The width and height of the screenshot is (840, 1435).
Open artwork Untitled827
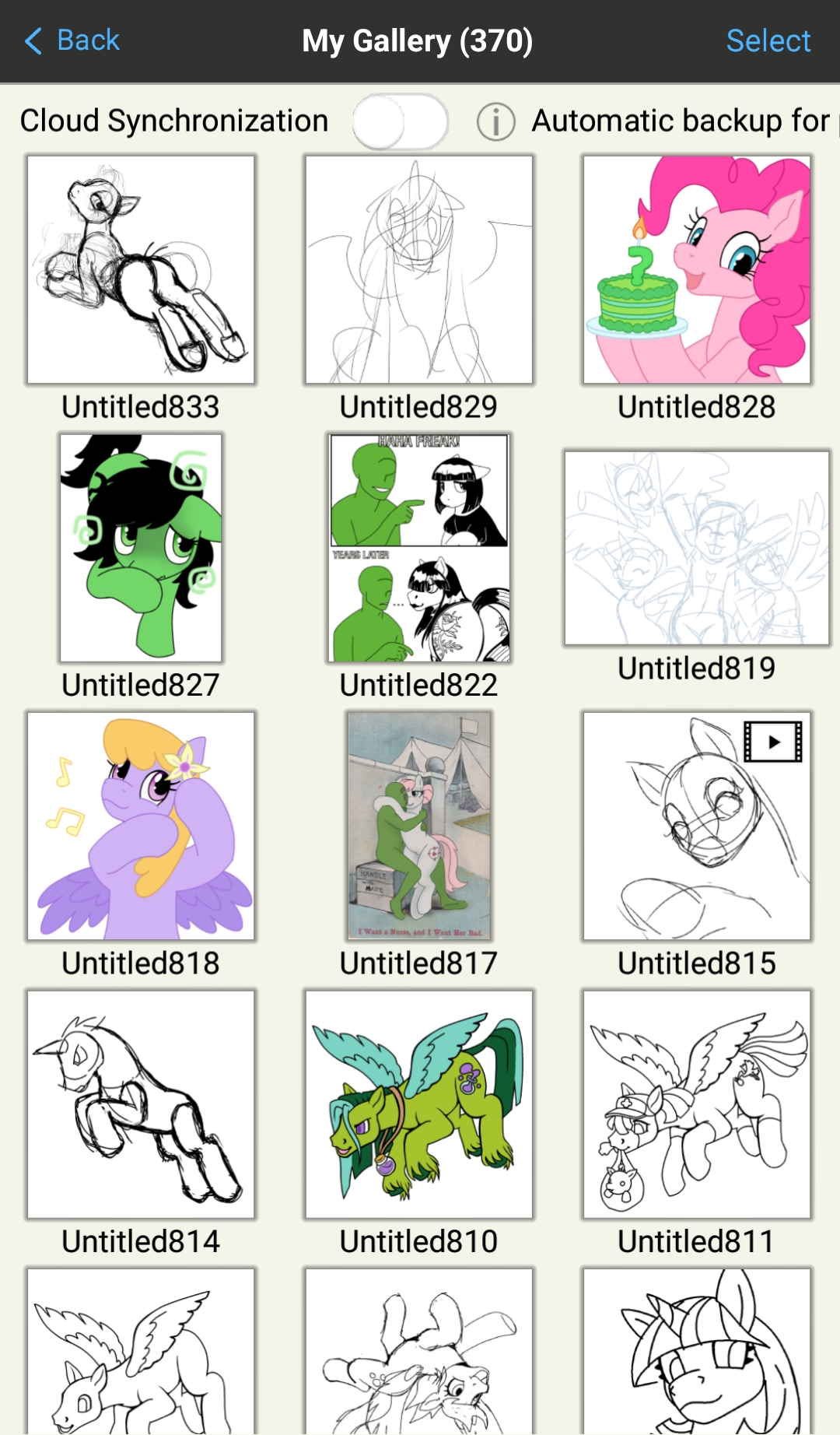point(141,548)
